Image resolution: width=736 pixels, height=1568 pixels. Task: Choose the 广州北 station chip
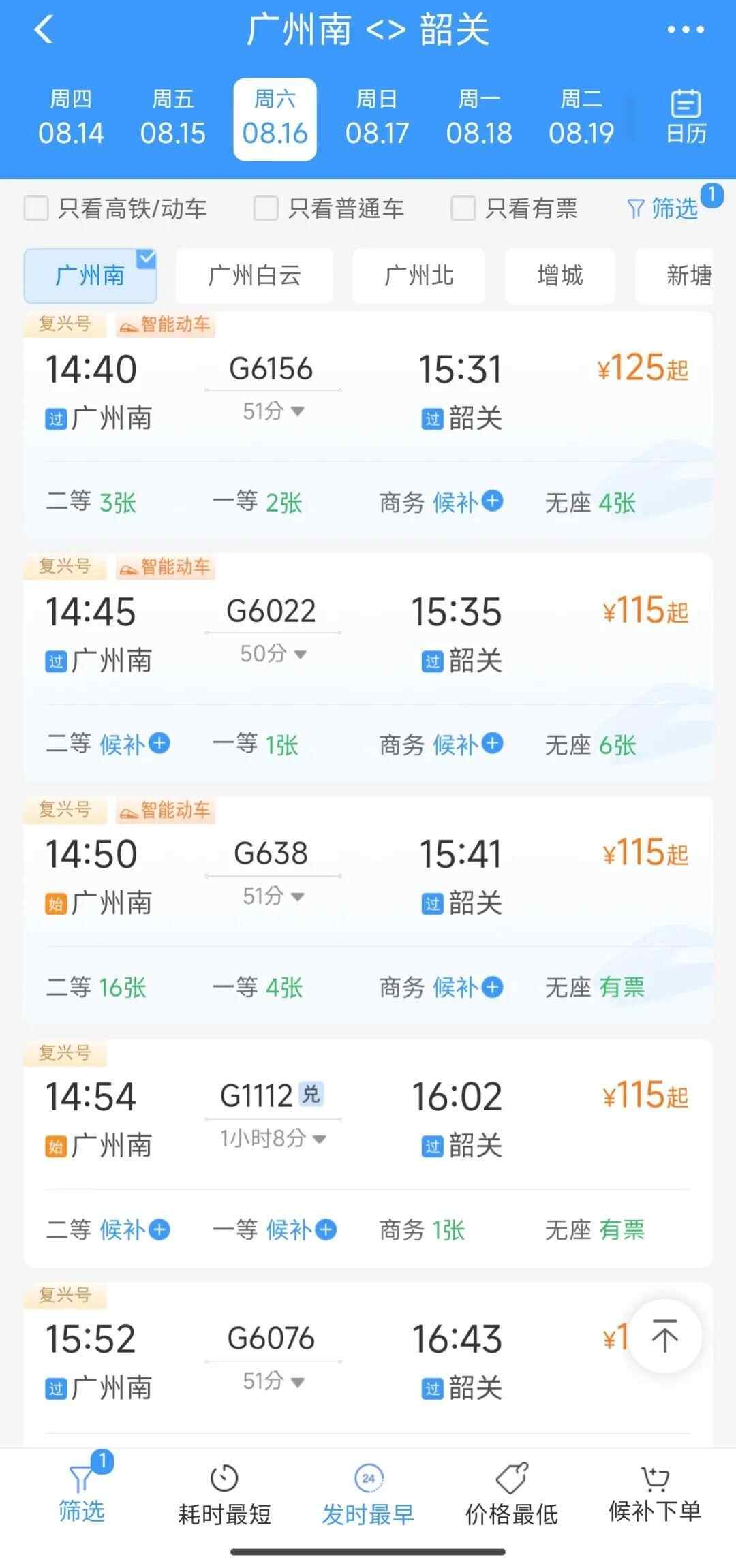(418, 276)
